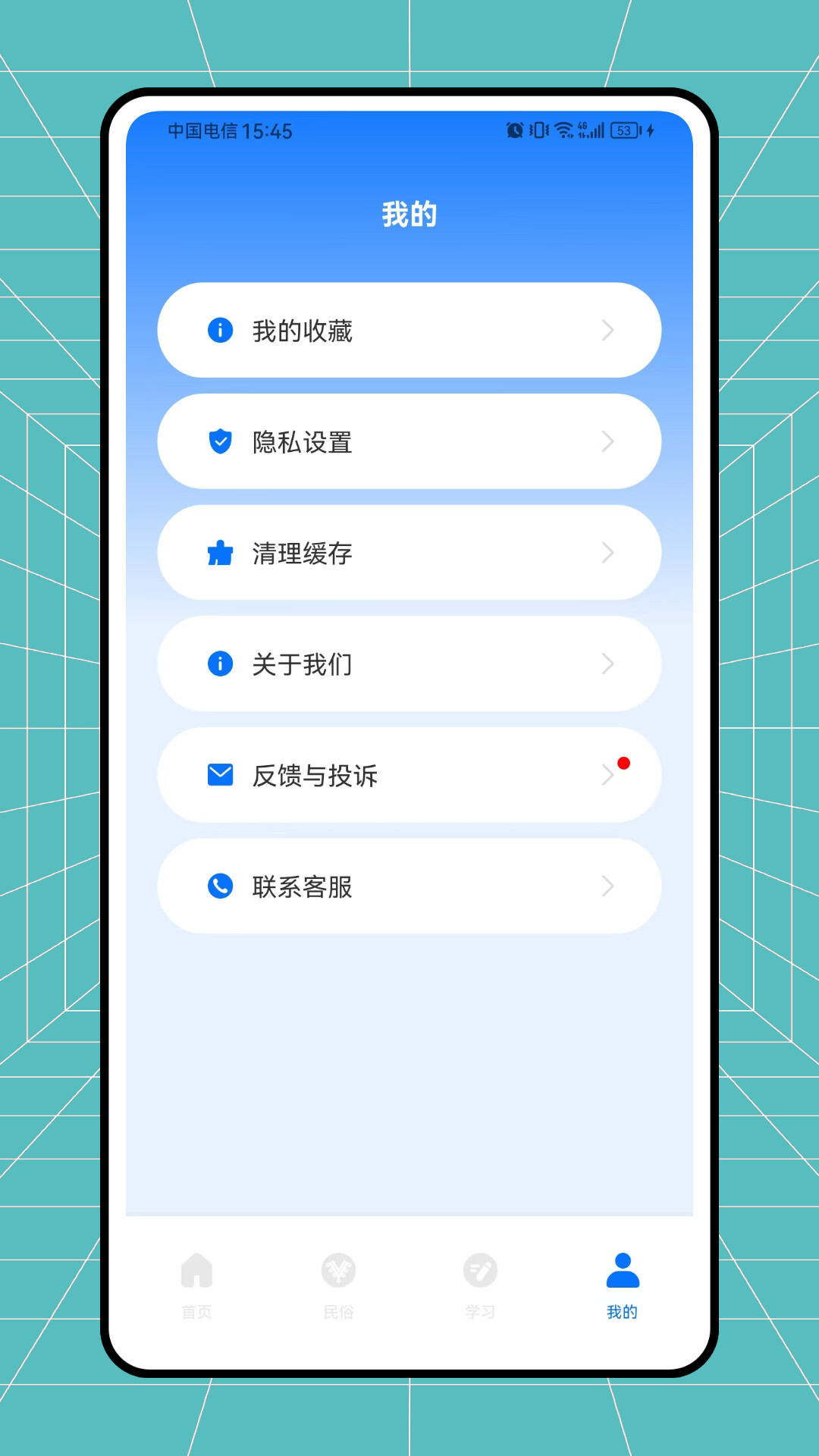The height and width of the screenshot is (1456, 819).
Task: Tap the red notification dot on 反馈与投诉
Action: [x=624, y=764]
